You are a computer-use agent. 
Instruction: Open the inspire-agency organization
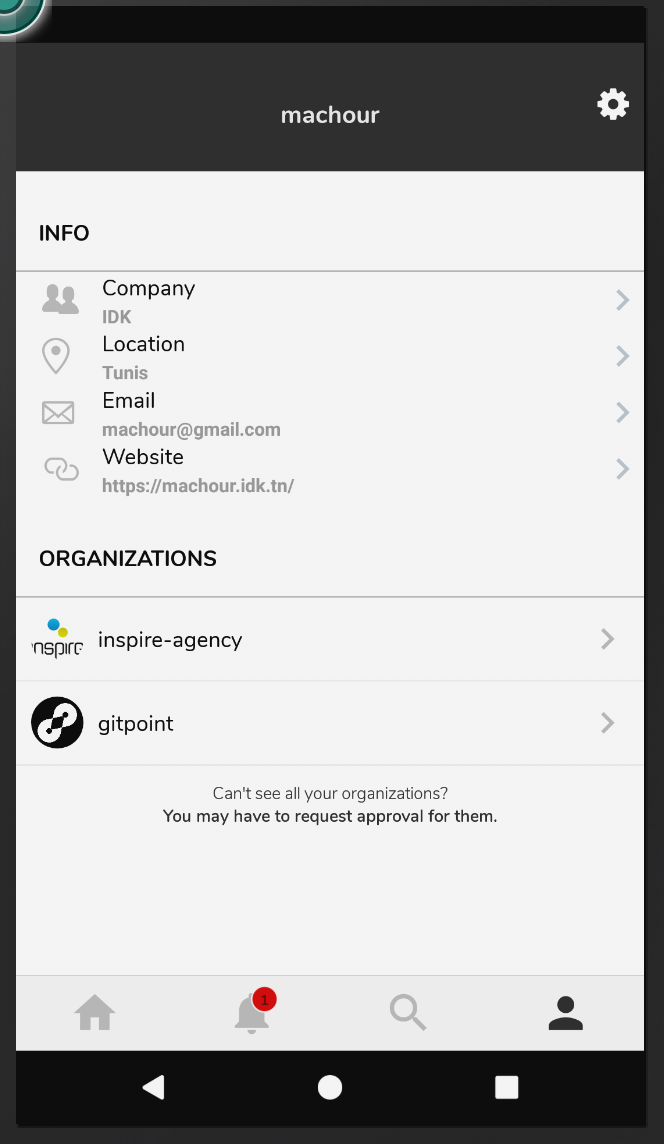click(x=330, y=640)
